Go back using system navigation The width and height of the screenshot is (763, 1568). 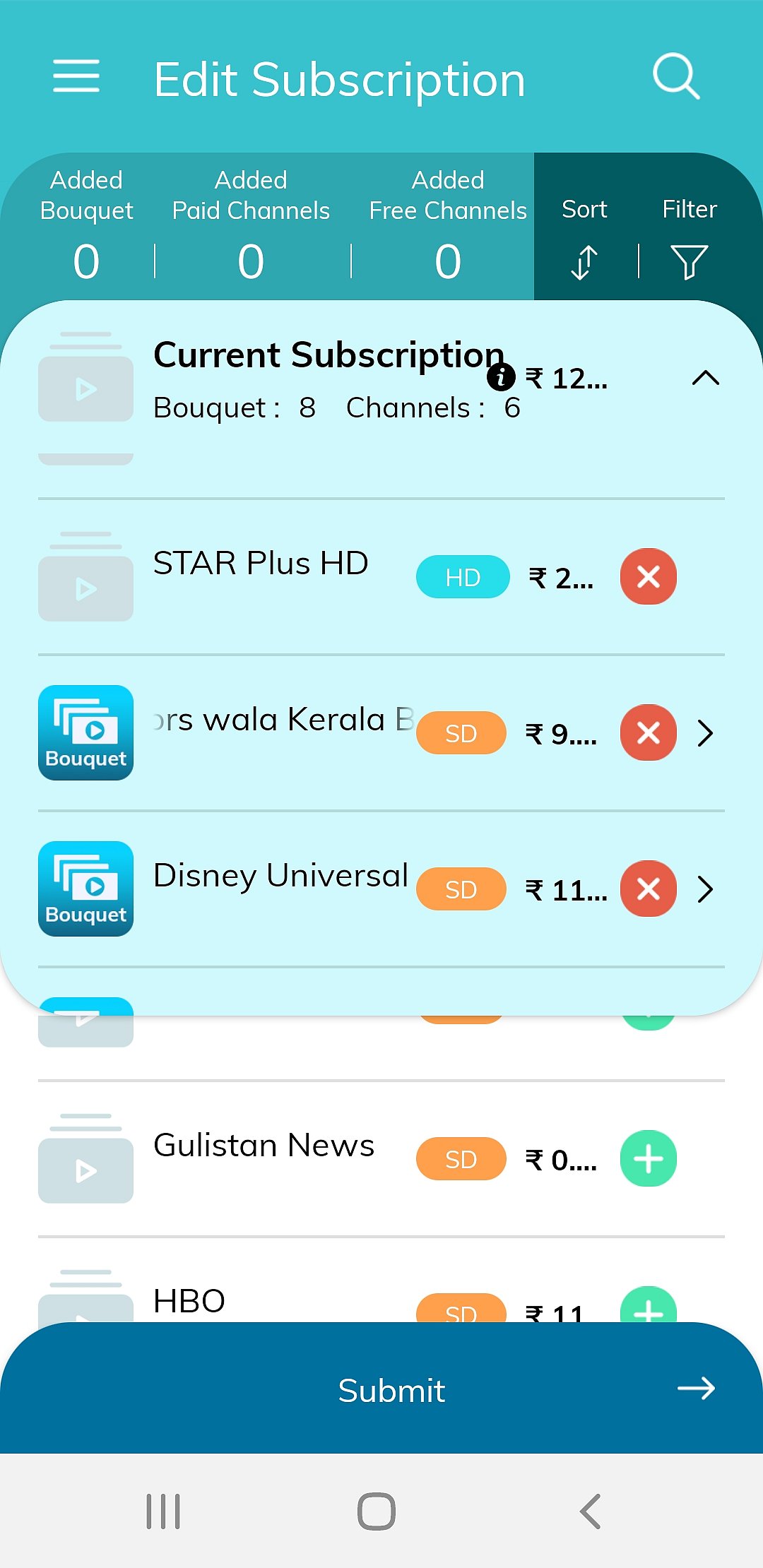(x=591, y=1511)
